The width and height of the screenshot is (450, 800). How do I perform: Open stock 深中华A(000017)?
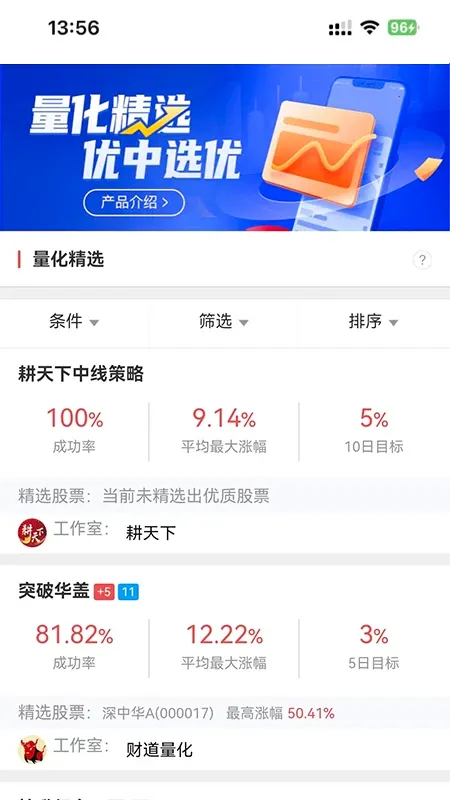click(x=158, y=713)
